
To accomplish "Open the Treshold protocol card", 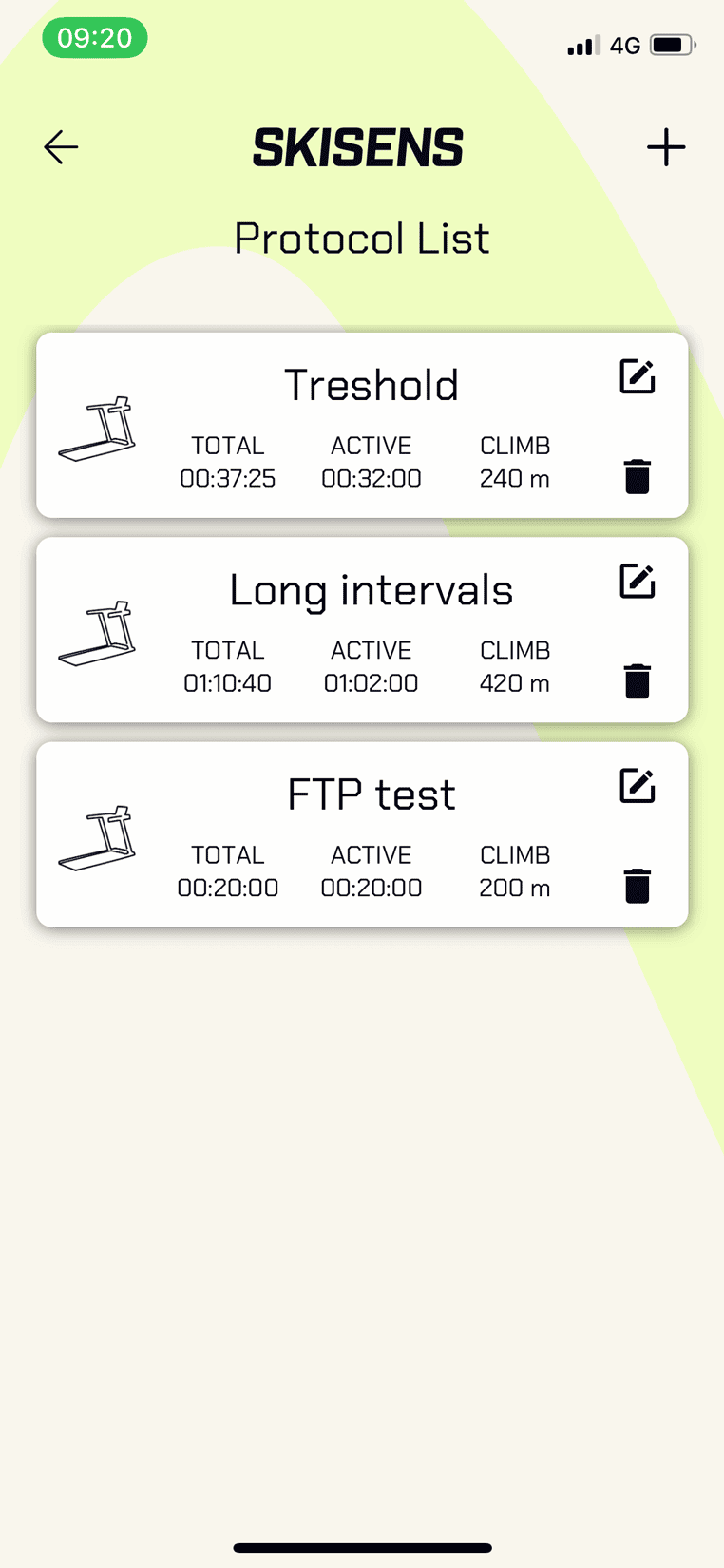I will tap(362, 425).
